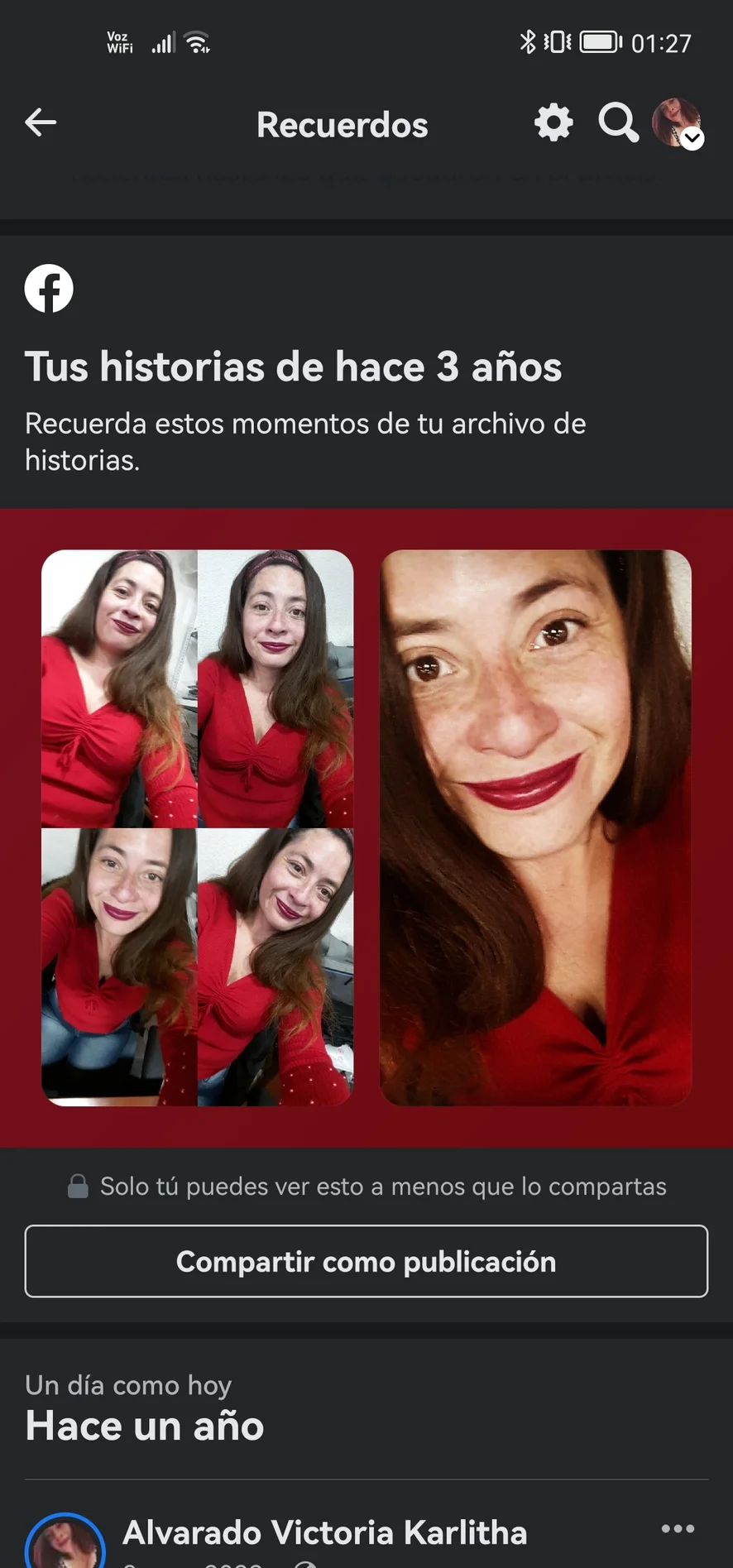
Task: Open the memories settings gear
Action: click(x=553, y=123)
